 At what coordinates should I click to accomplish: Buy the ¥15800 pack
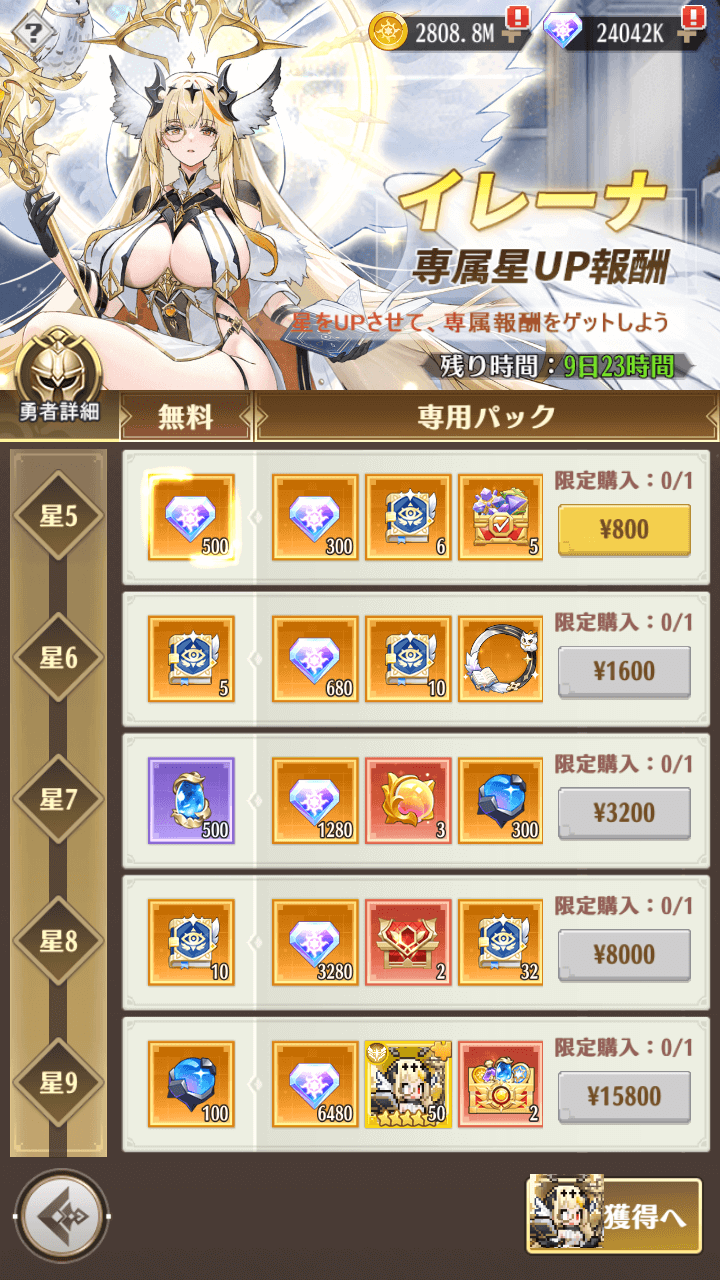pyautogui.click(x=624, y=1096)
